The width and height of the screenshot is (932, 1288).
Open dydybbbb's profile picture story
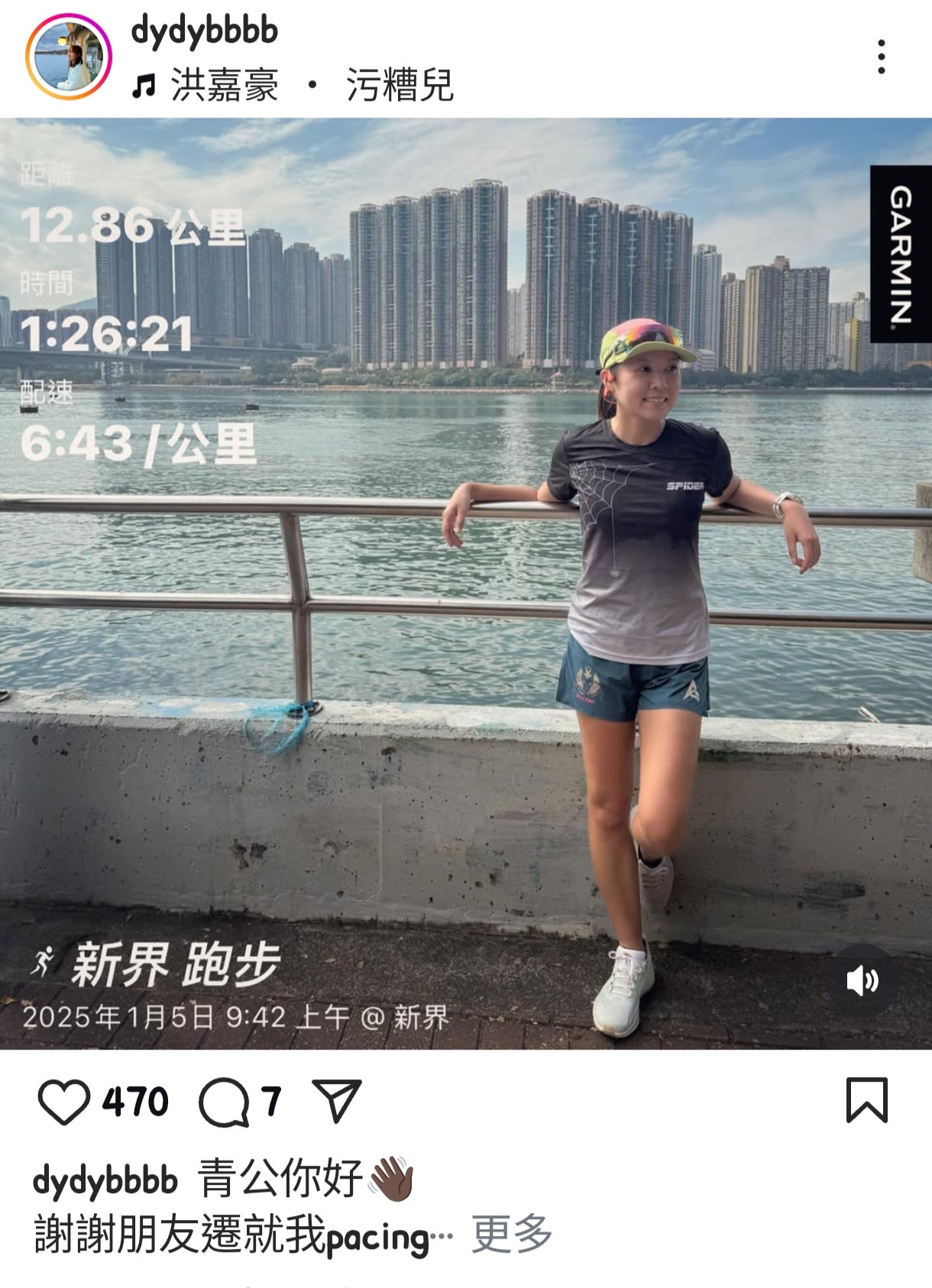pos(69,57)
